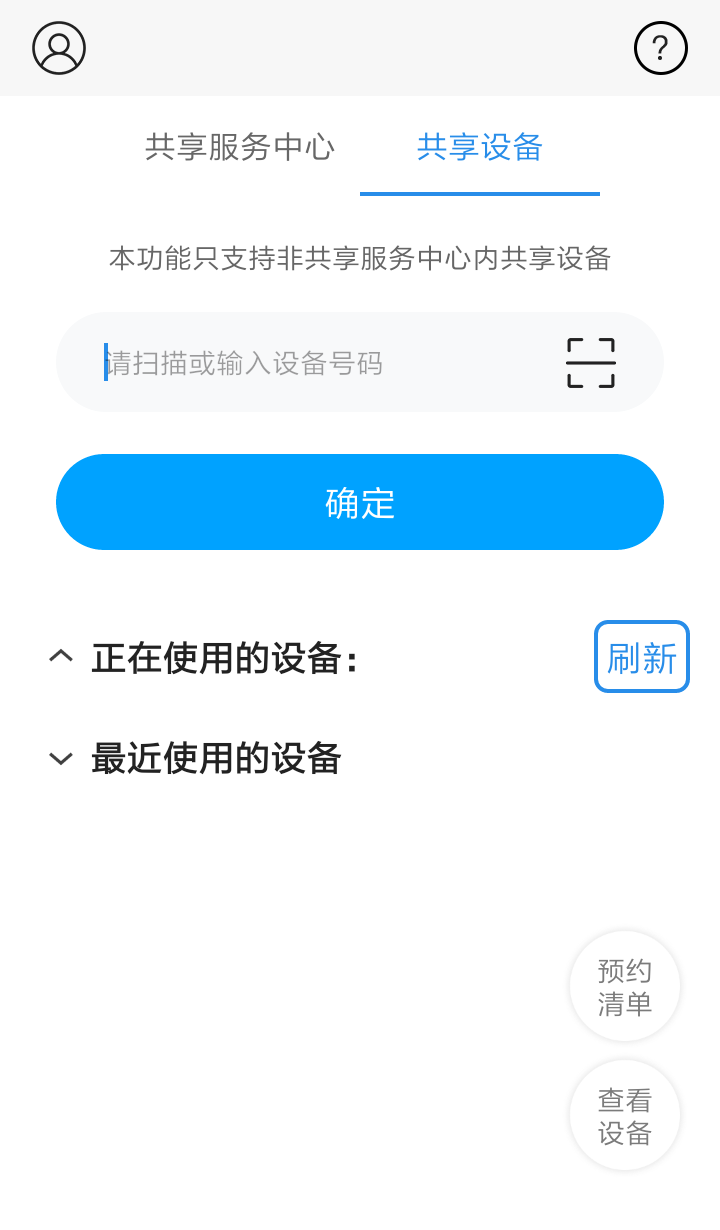Viewport: 720px width, 1230px height.
Task: Open the user profile icon
Action: tap(59, 48)
